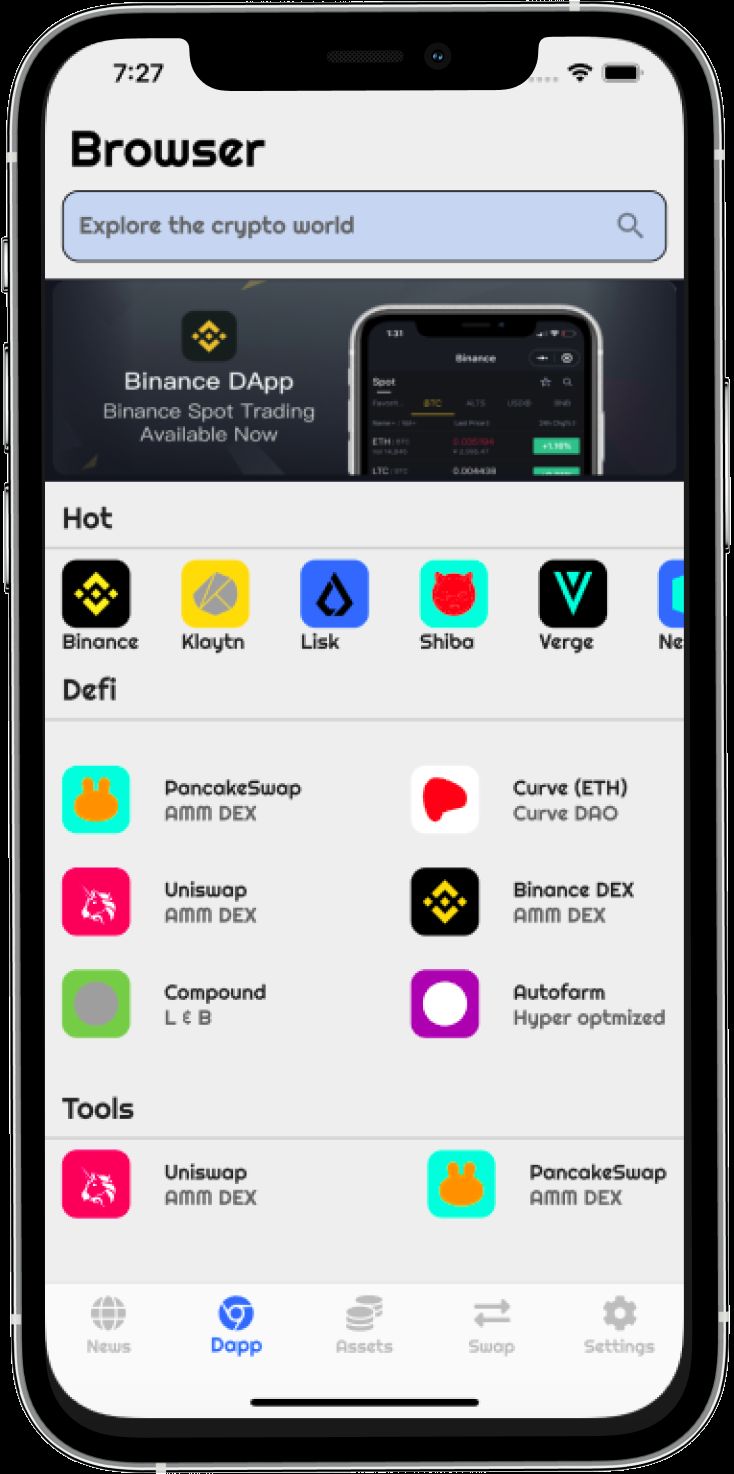Open the Binance DApp banner

(x=364, y=378)
